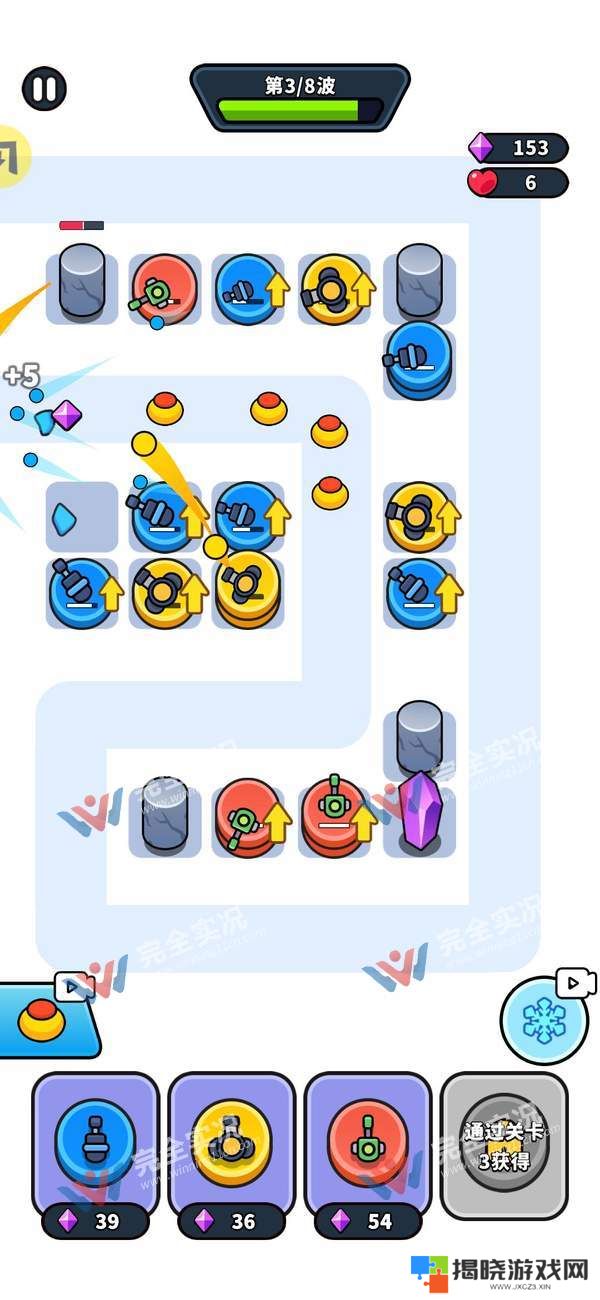Image resolution: width=600 pixels, height=1300 pixels.
Task: Pause the game
Action: pyautogui.click(x=44, y=88)
